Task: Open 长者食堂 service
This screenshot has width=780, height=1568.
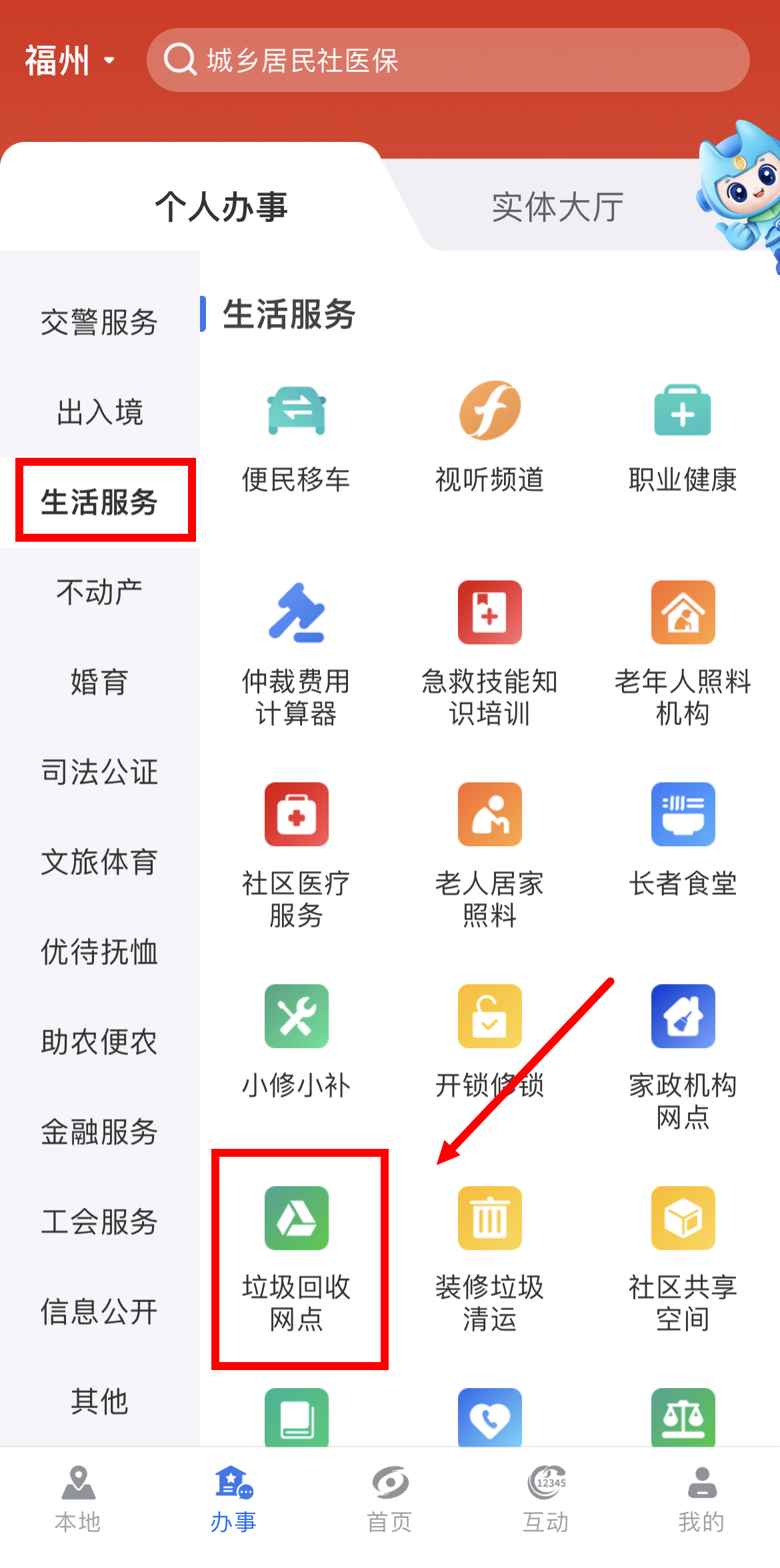Action: 683,840
